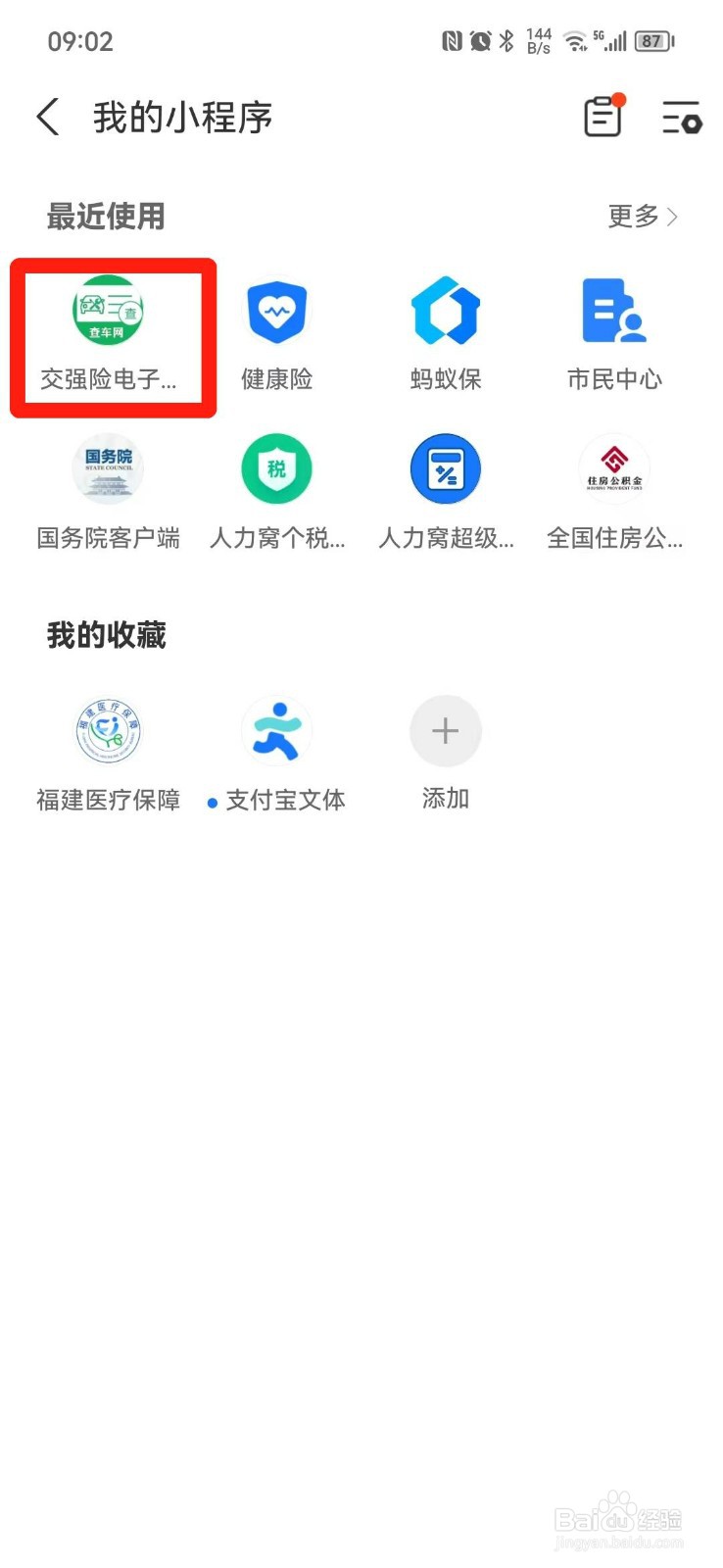This screenshot has width=723, height=1568.
Task: Go back using the left arrow
Action: (46, 116)
